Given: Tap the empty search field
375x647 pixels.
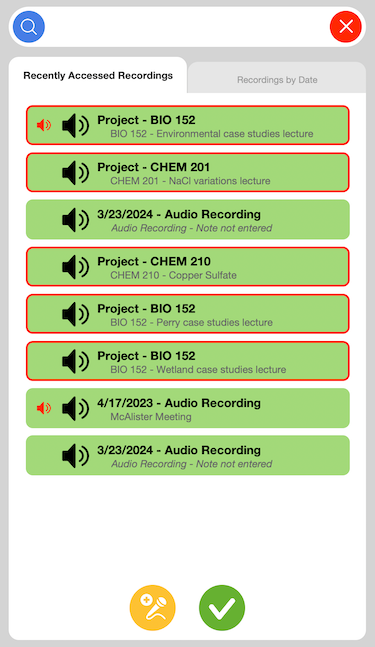Looking at the screenshot, I should (x=187, y=27).
